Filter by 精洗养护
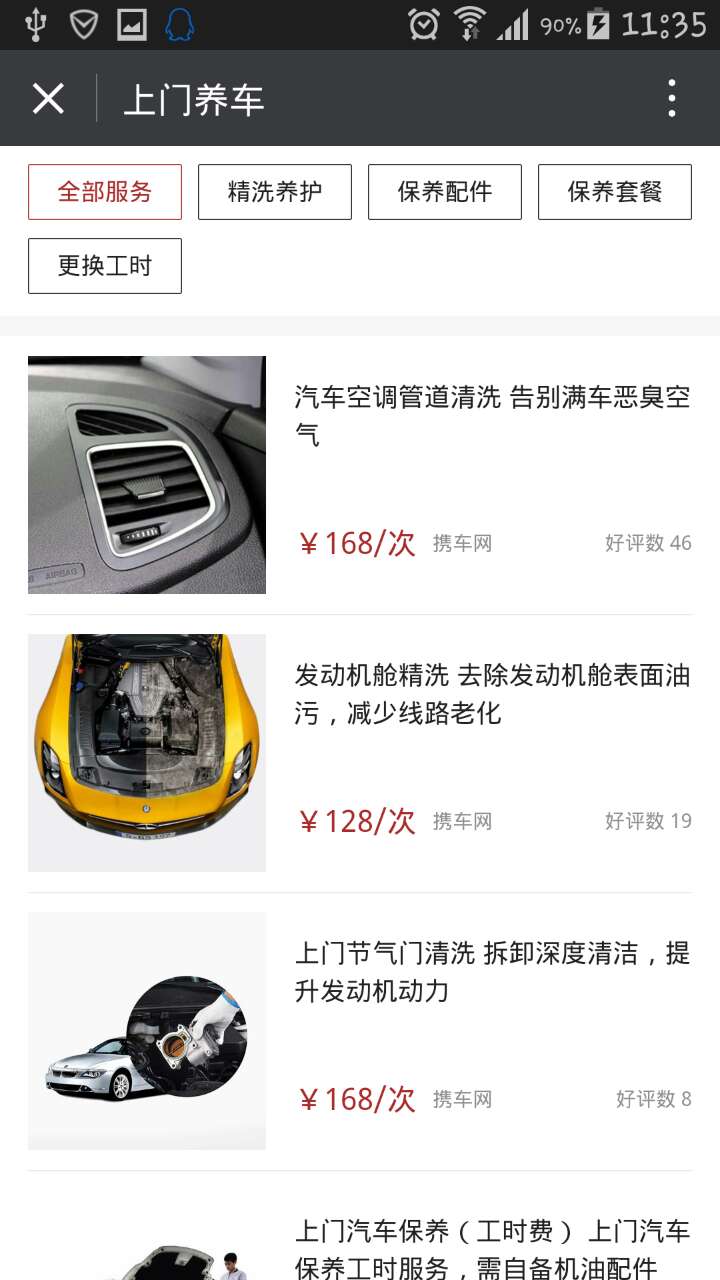The image size is (720, 1280). point(275,192)
